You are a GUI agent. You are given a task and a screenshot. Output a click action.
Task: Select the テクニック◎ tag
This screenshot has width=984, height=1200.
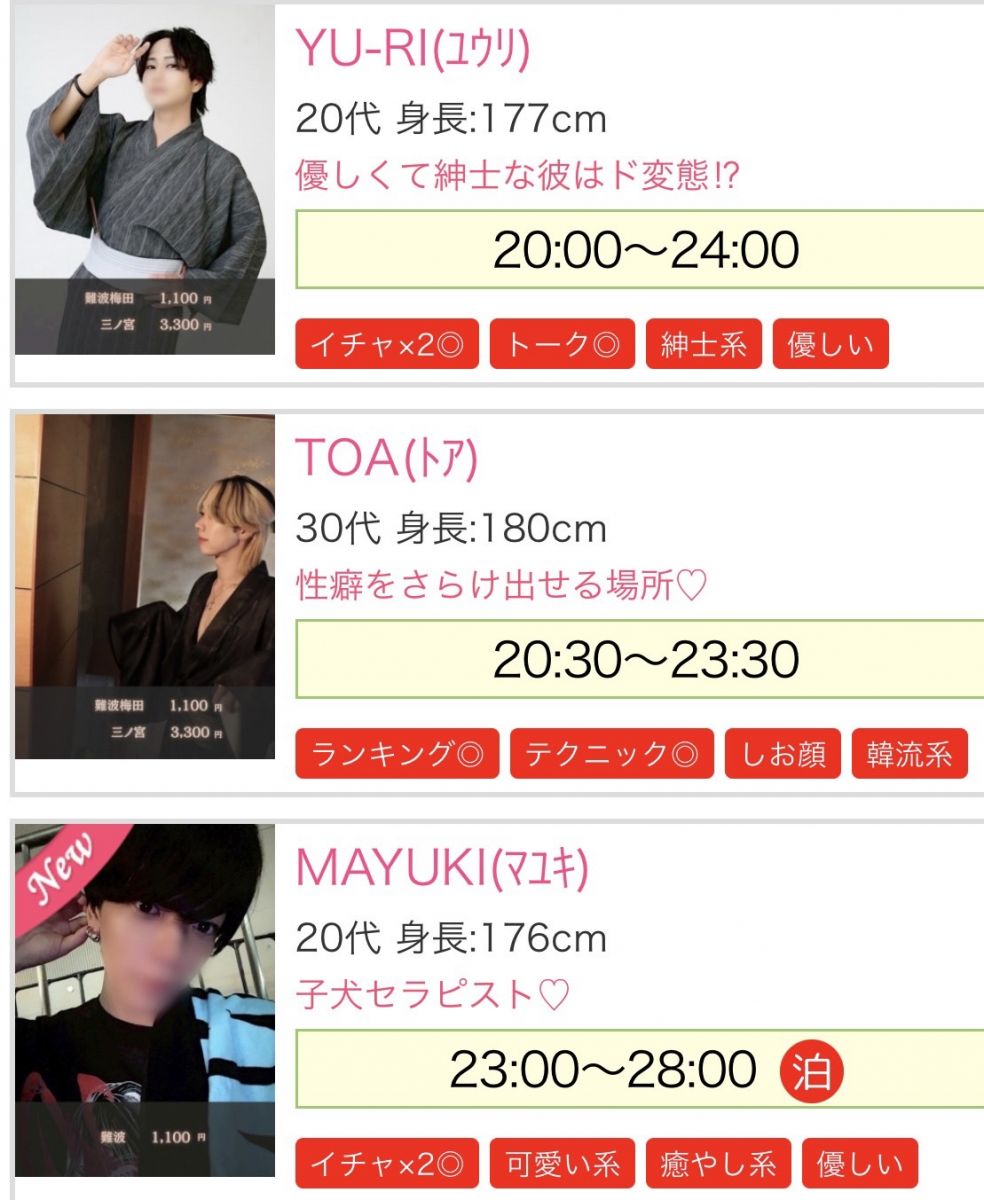[x=611, y=755]
